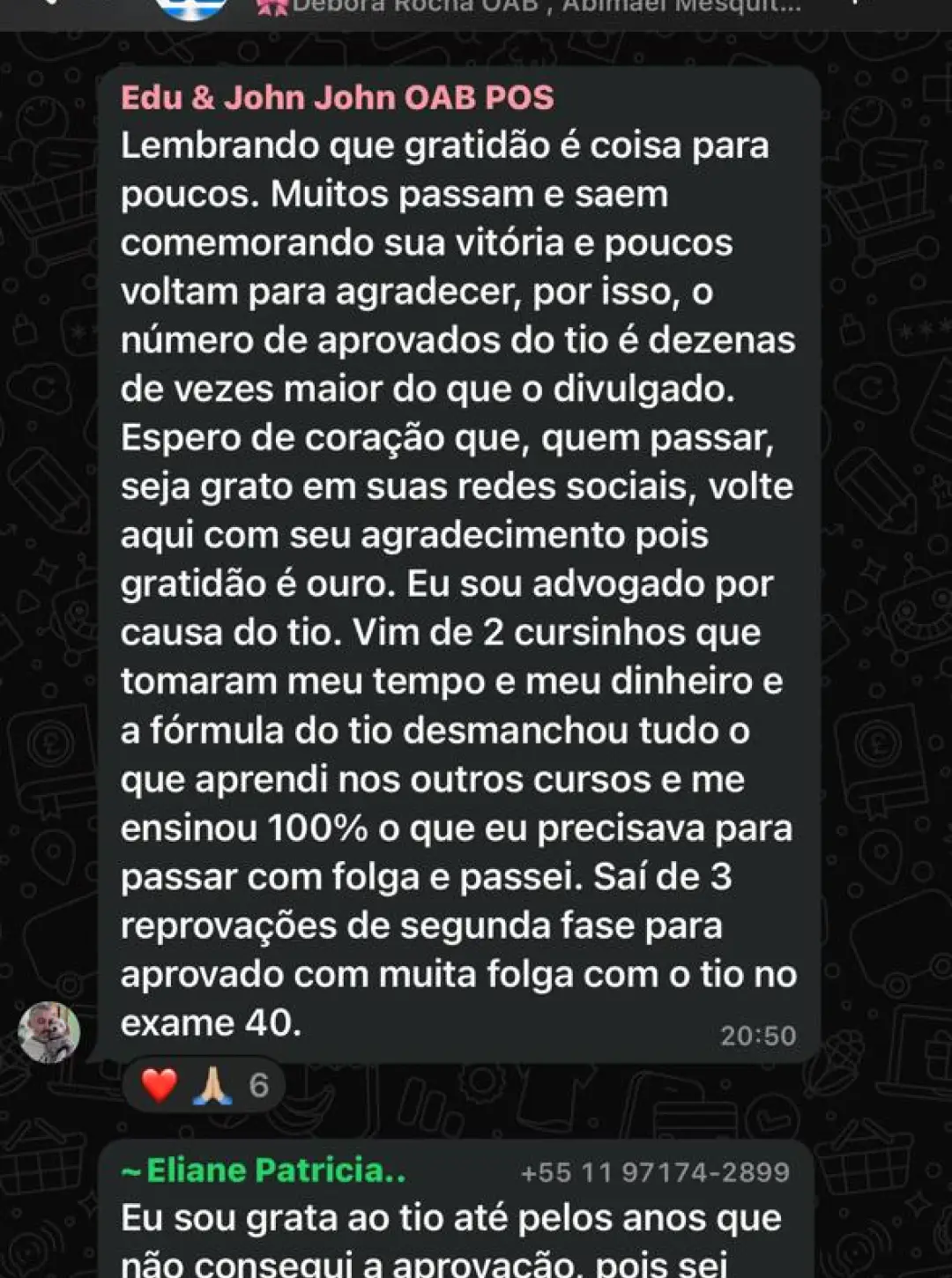Viewport: 952px width, 1278px height.
Task: Open the message reactions (heart and prayer, 6)
Action: [204, 1085]
